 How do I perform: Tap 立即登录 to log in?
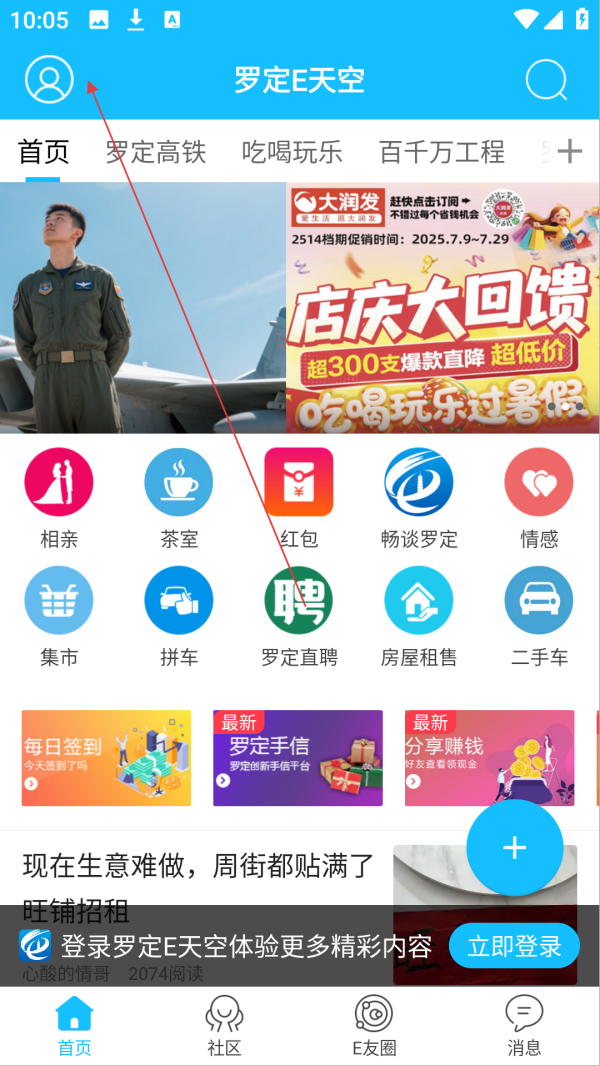pos(514,946)
